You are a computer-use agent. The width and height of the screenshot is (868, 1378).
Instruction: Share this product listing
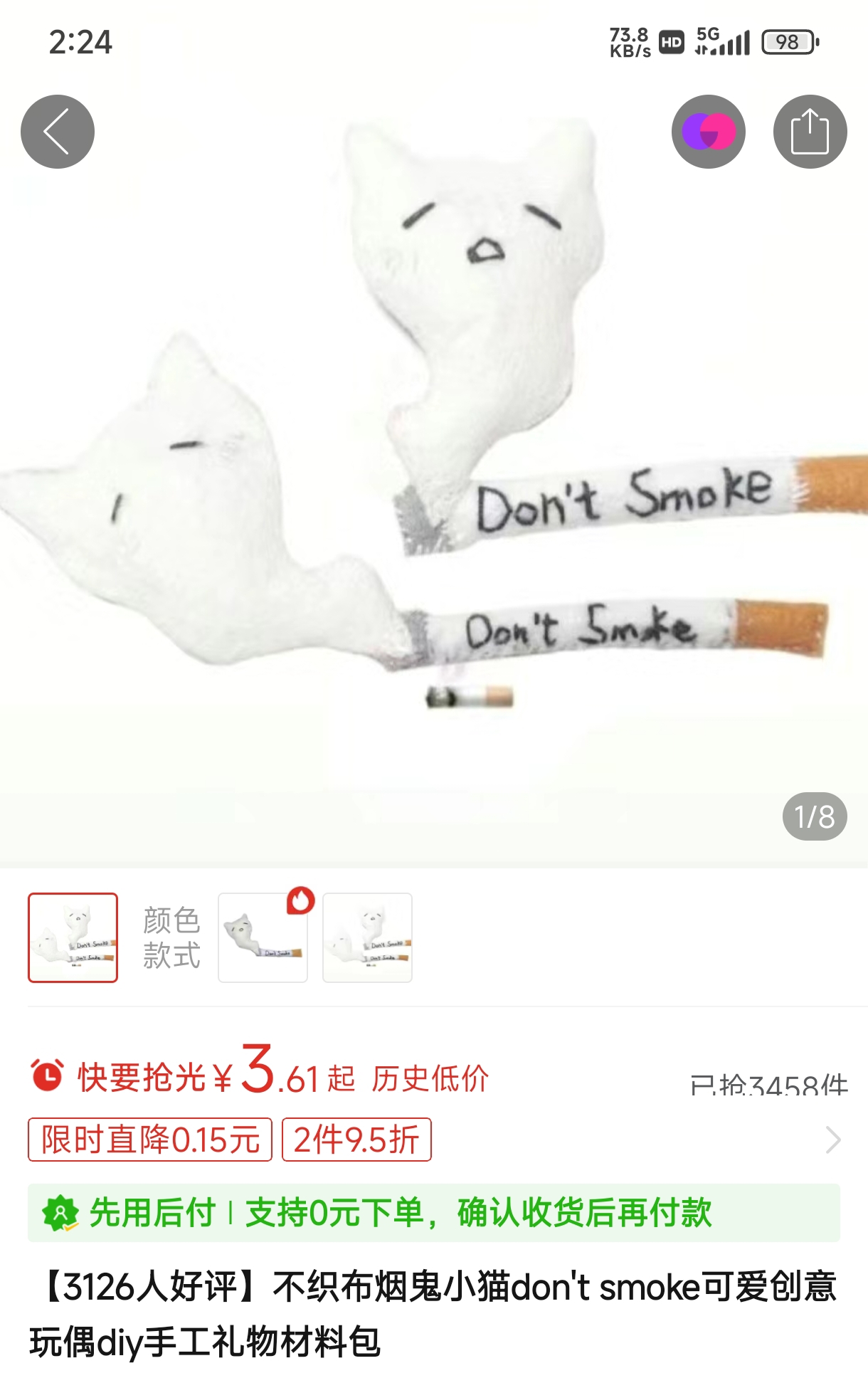tap(810, 132)
